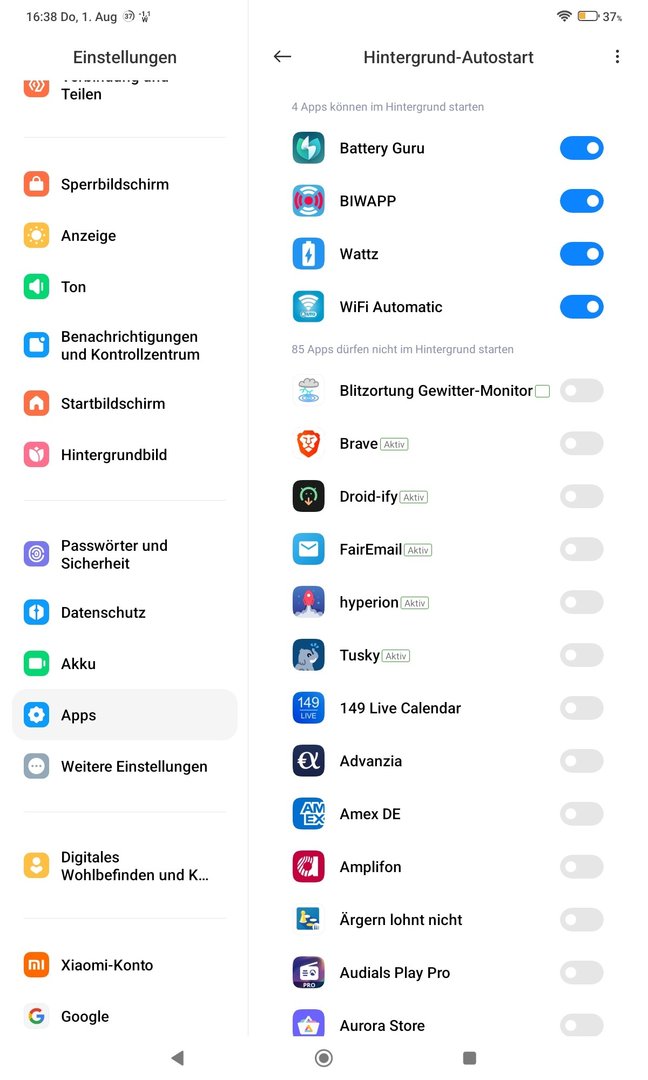
Task: Open the Anzeige settings
Action: tap(88, 236)
